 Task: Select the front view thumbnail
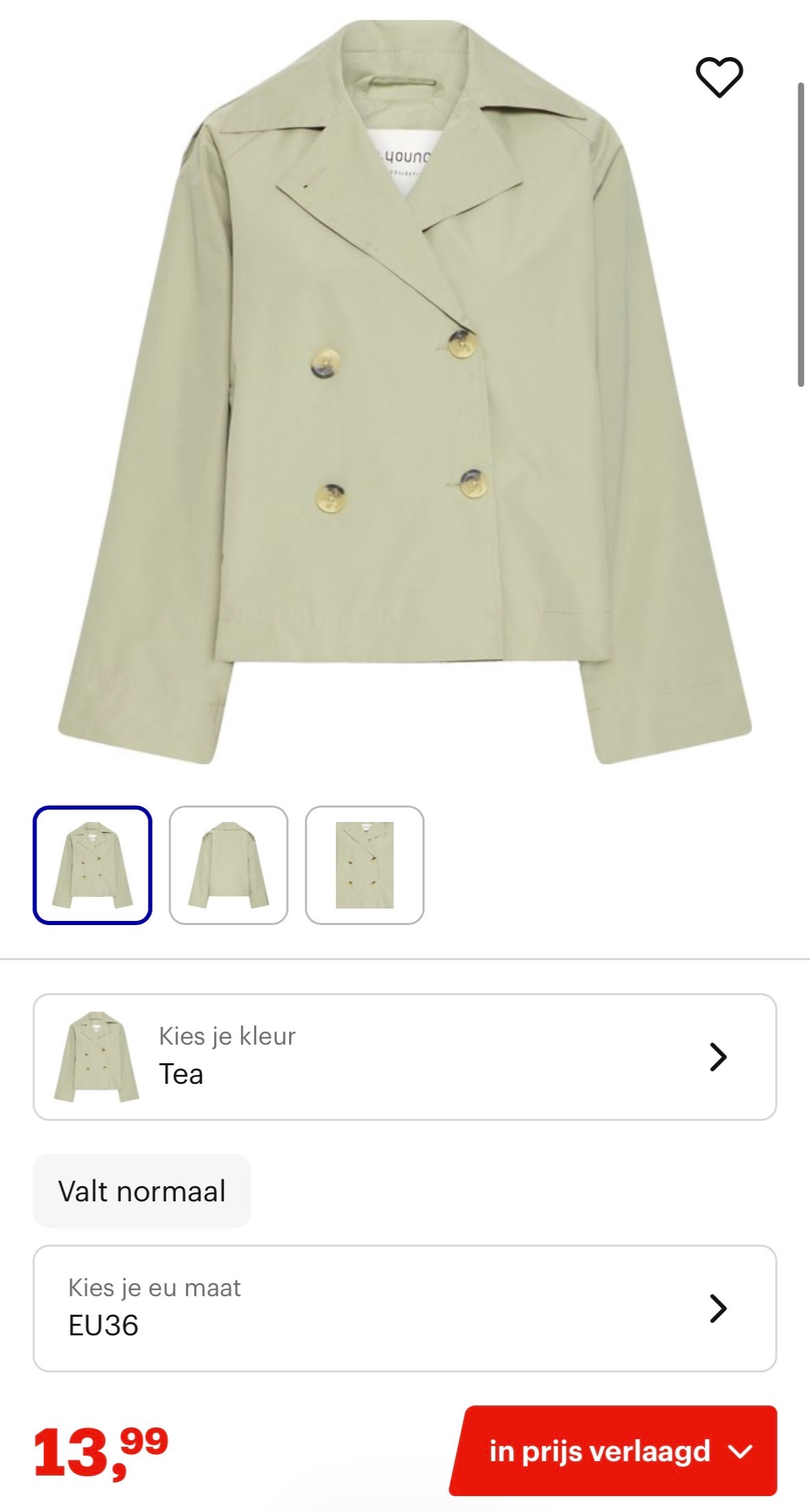pyautogui.click(x=92, y=865)
